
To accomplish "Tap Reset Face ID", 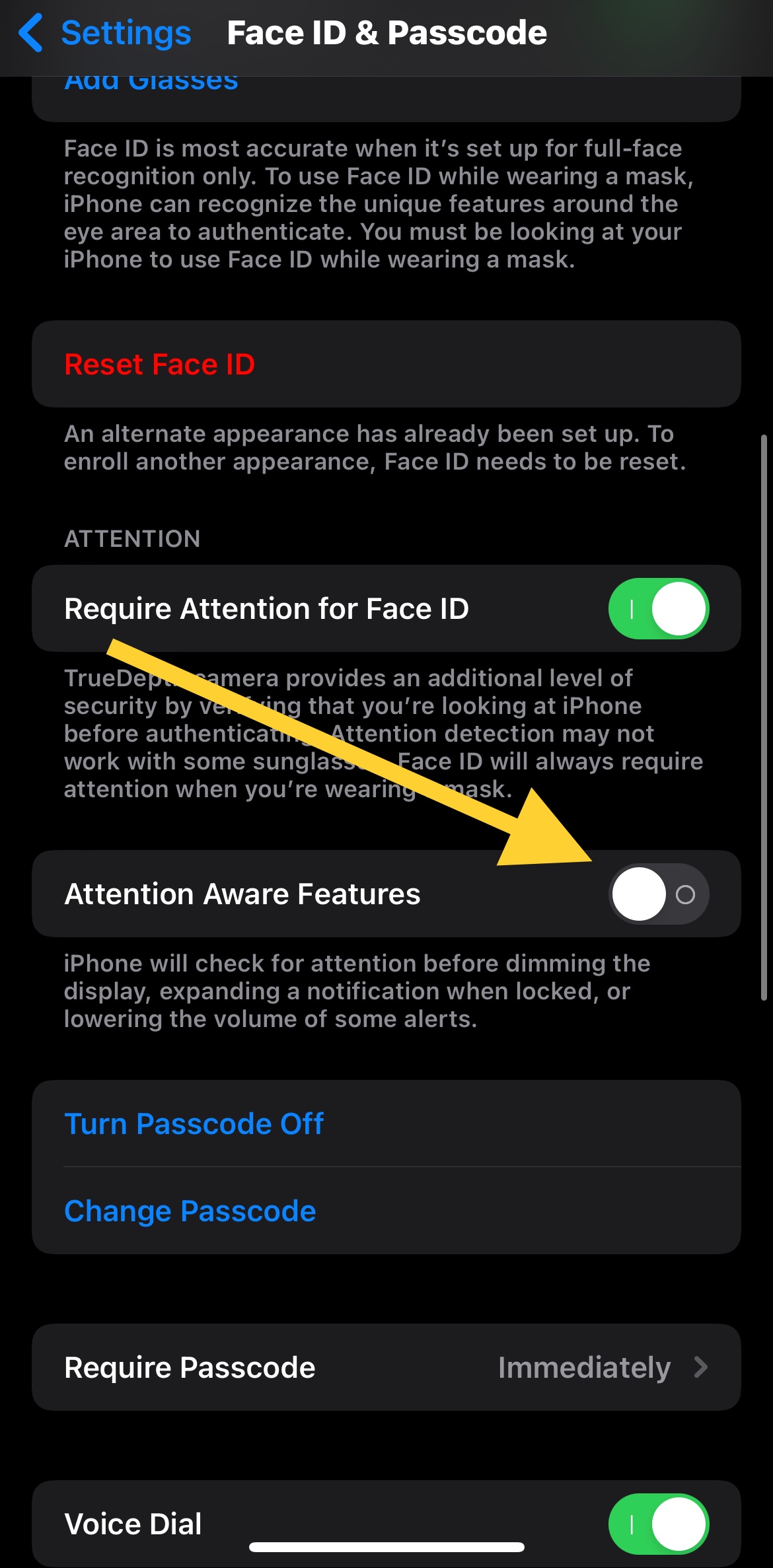I will [159, 365].
